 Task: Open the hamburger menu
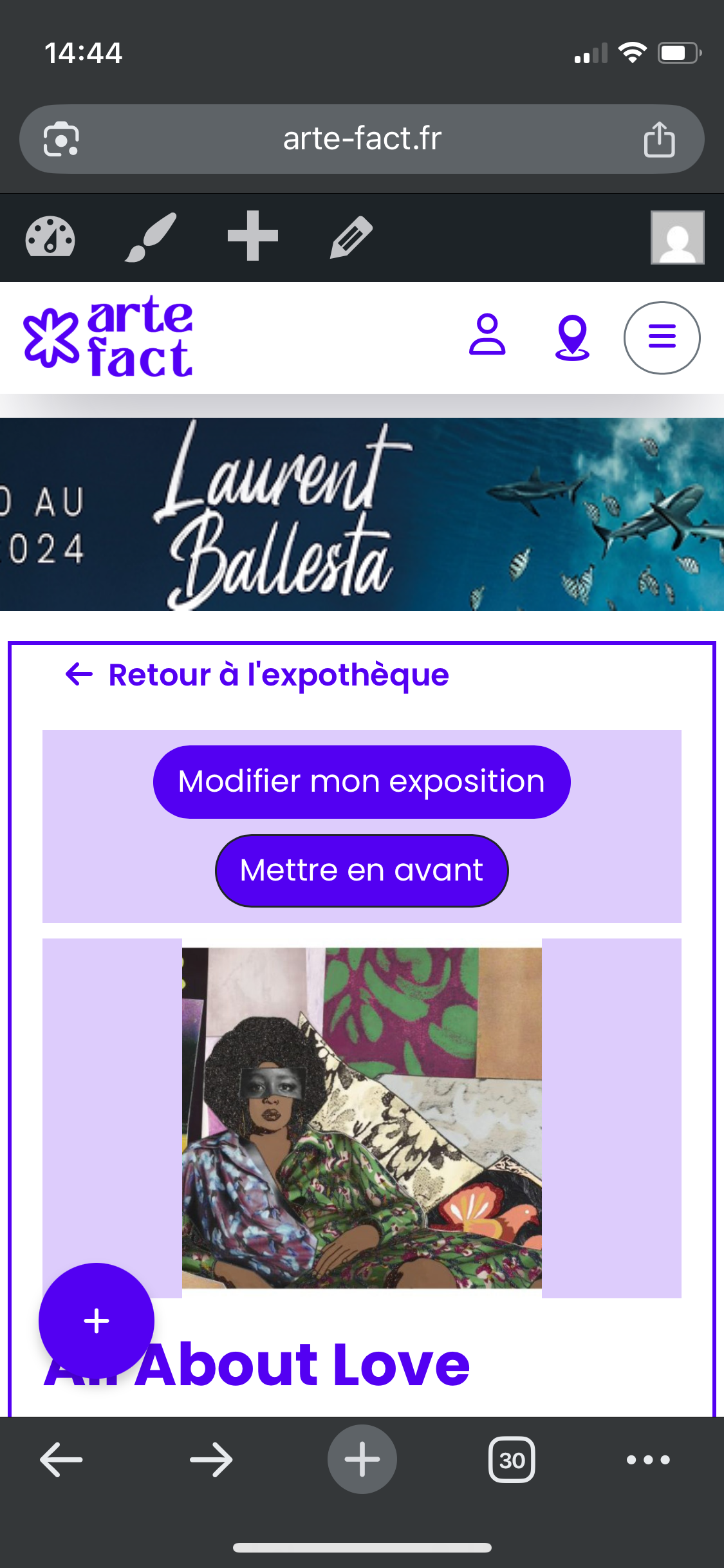[662, 337]
